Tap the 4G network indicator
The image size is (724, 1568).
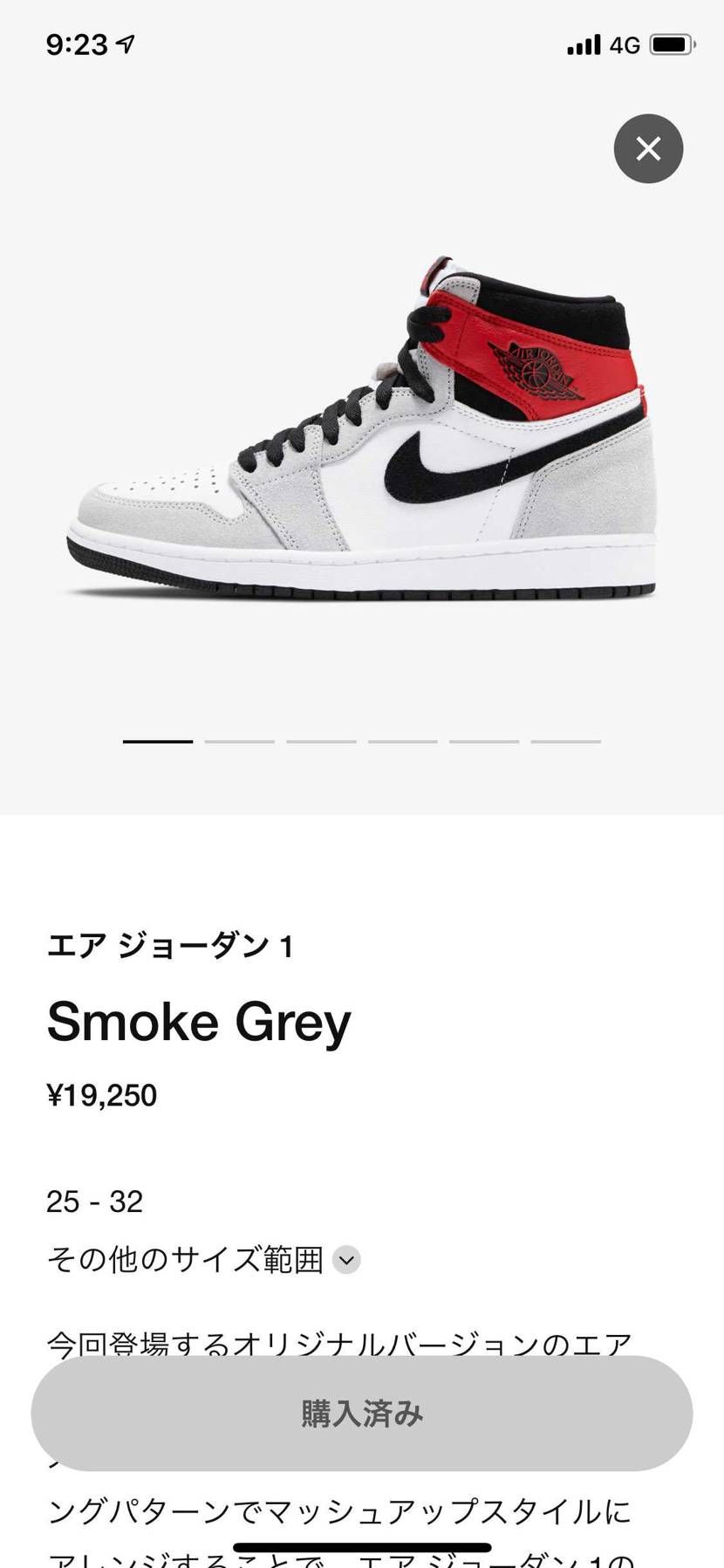[x=625, y=43]
